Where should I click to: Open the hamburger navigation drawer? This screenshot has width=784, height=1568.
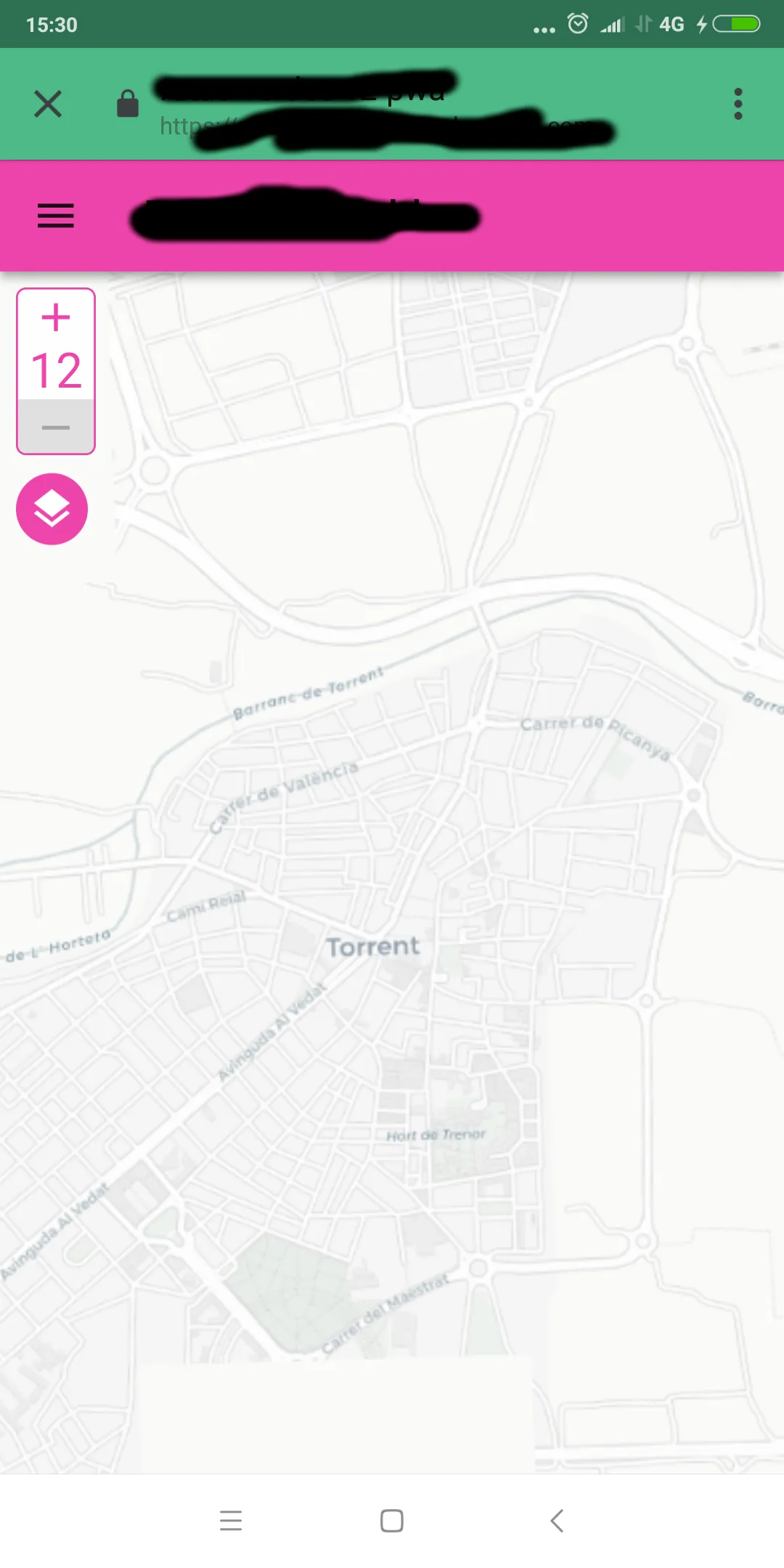click(x=56, y=216)
